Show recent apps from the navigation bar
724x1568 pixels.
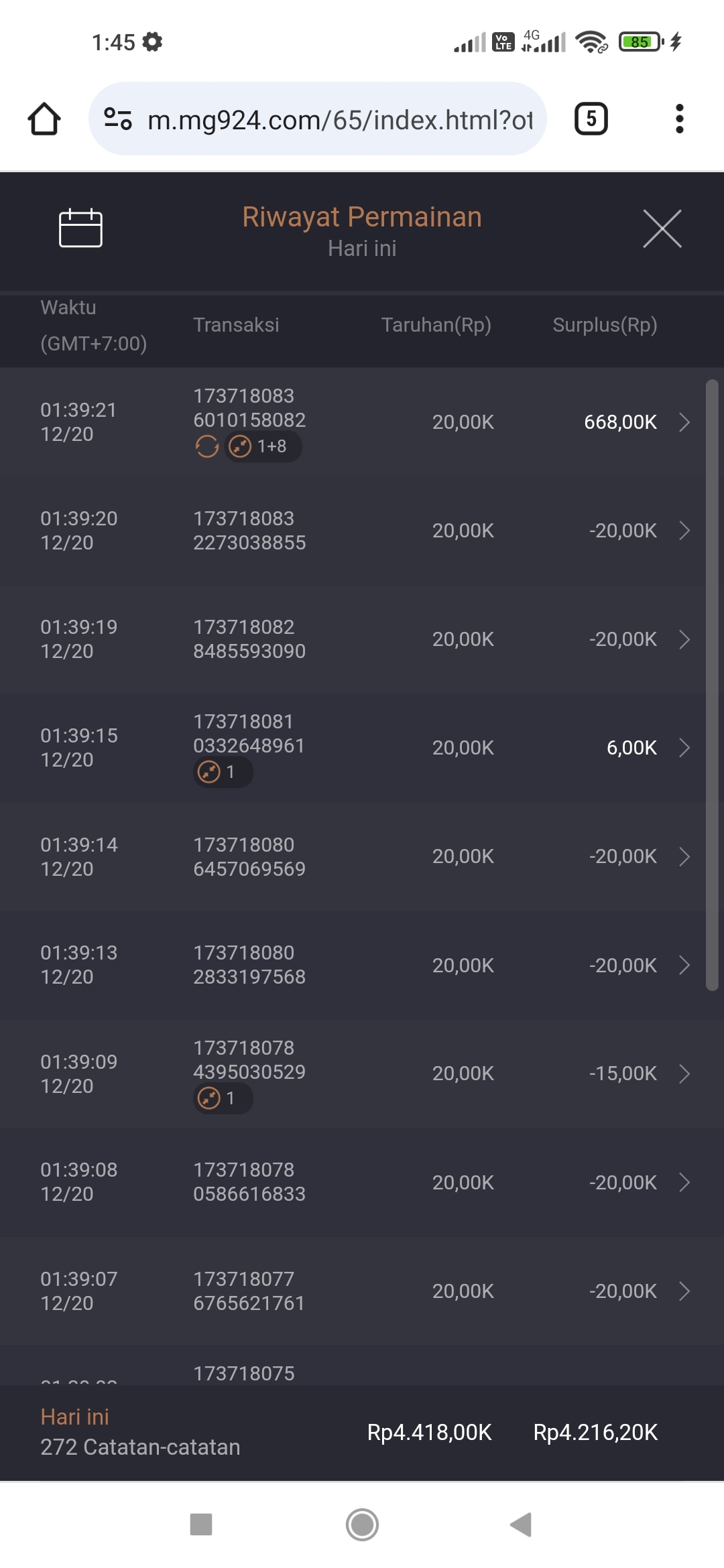201,1524
